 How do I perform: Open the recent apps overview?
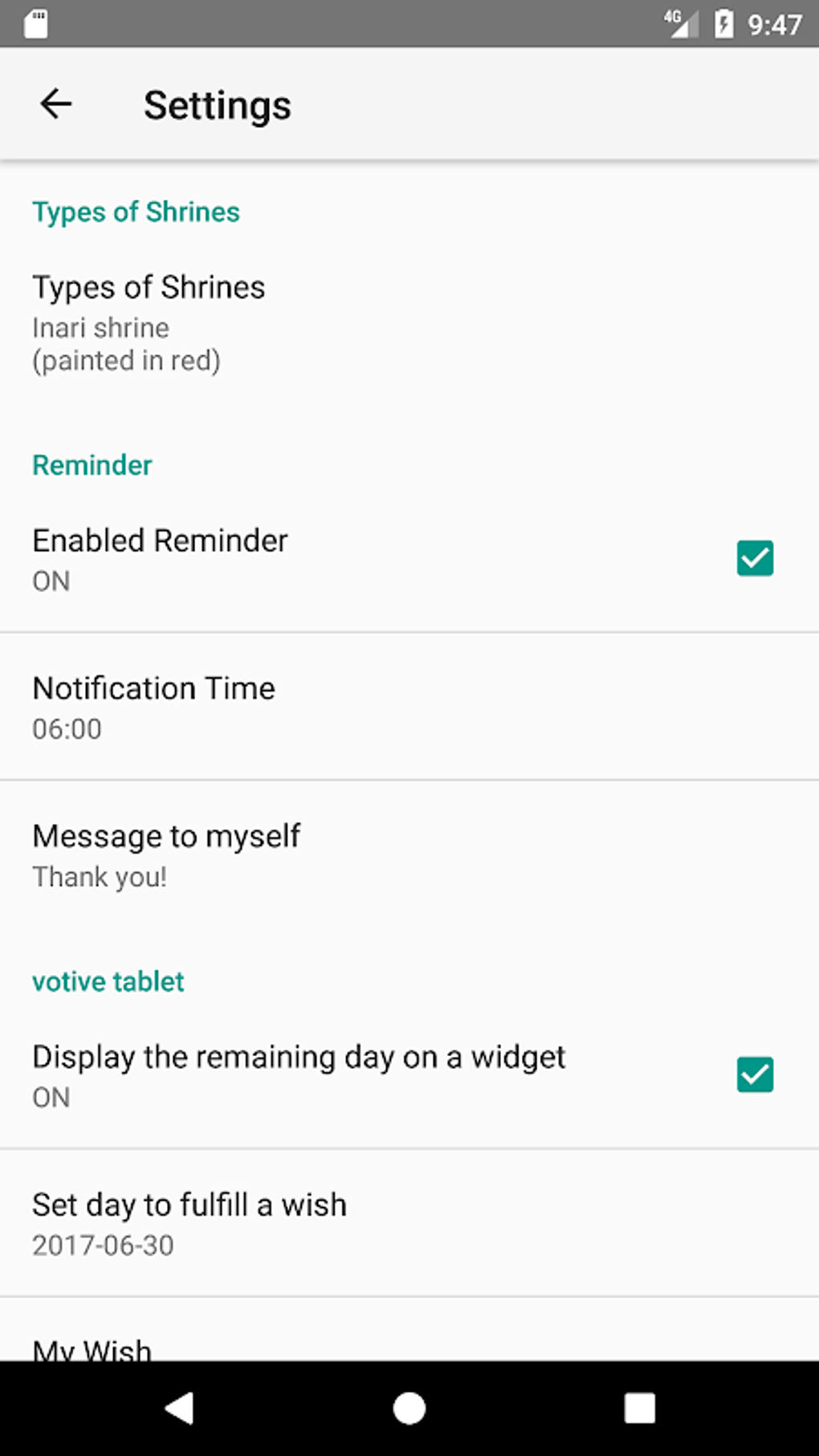[640, 1408]
